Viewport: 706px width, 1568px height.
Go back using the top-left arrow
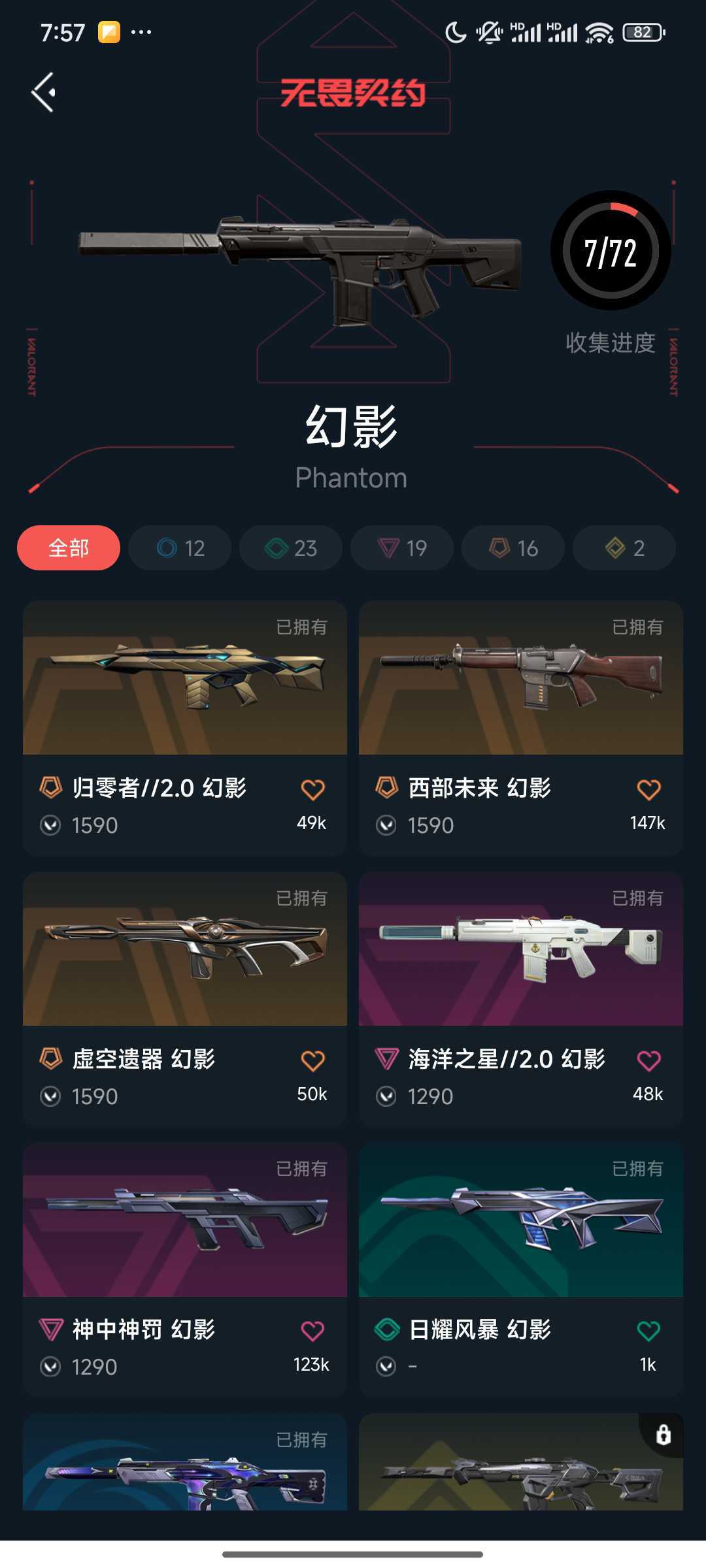43,92
